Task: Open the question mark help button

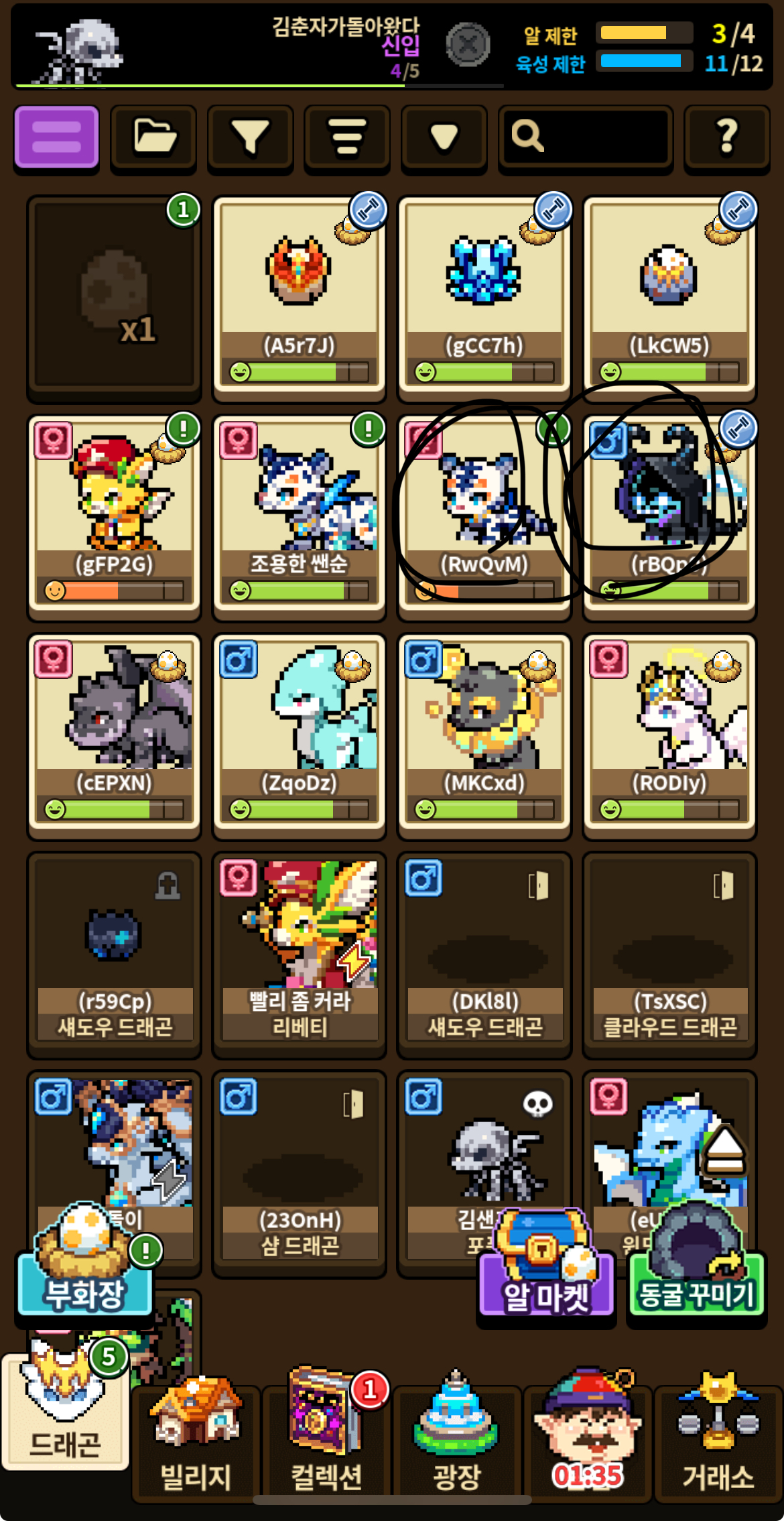Action: coord(727,137)
